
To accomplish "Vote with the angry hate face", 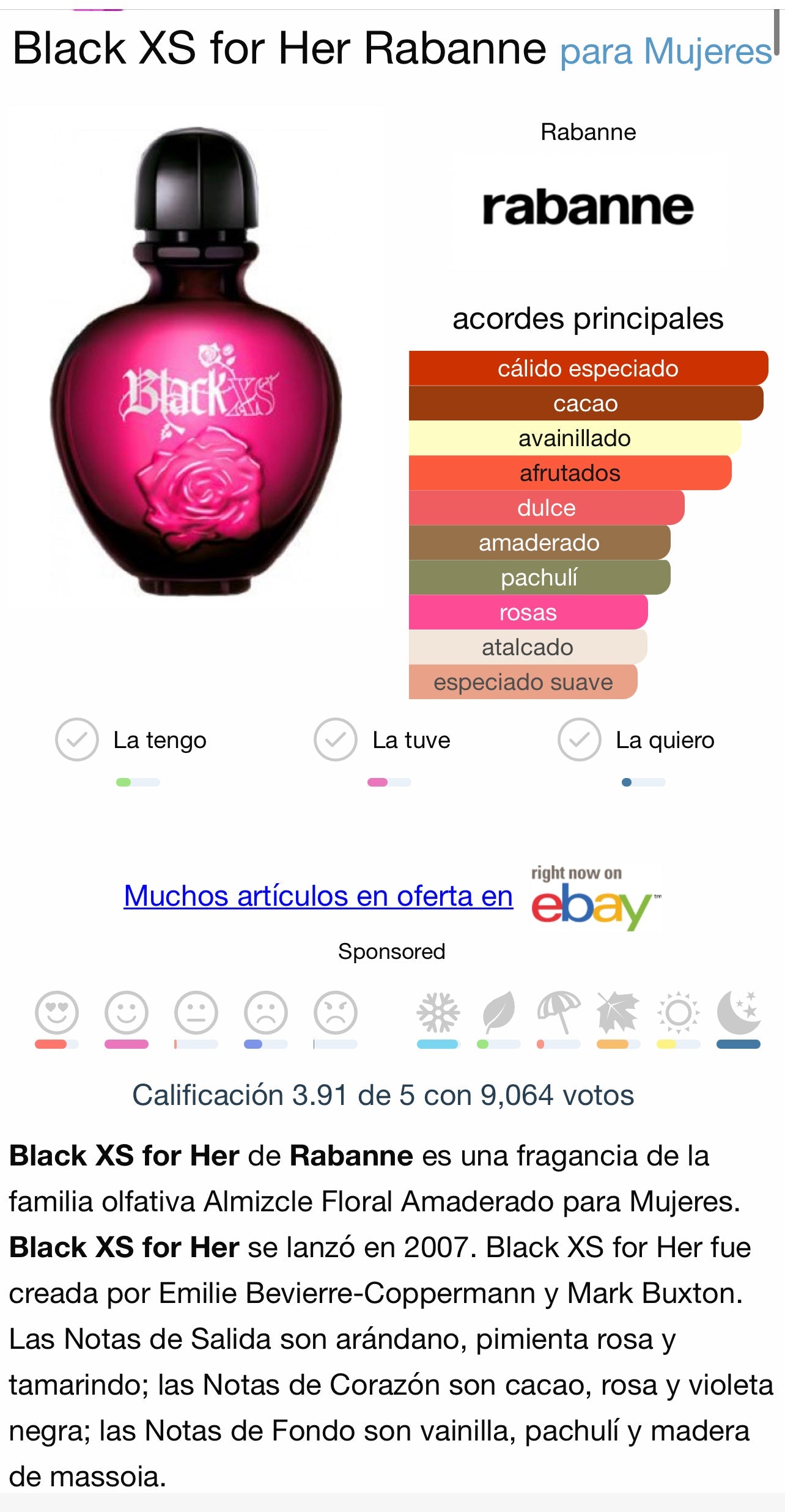I will click(336, 1013).
